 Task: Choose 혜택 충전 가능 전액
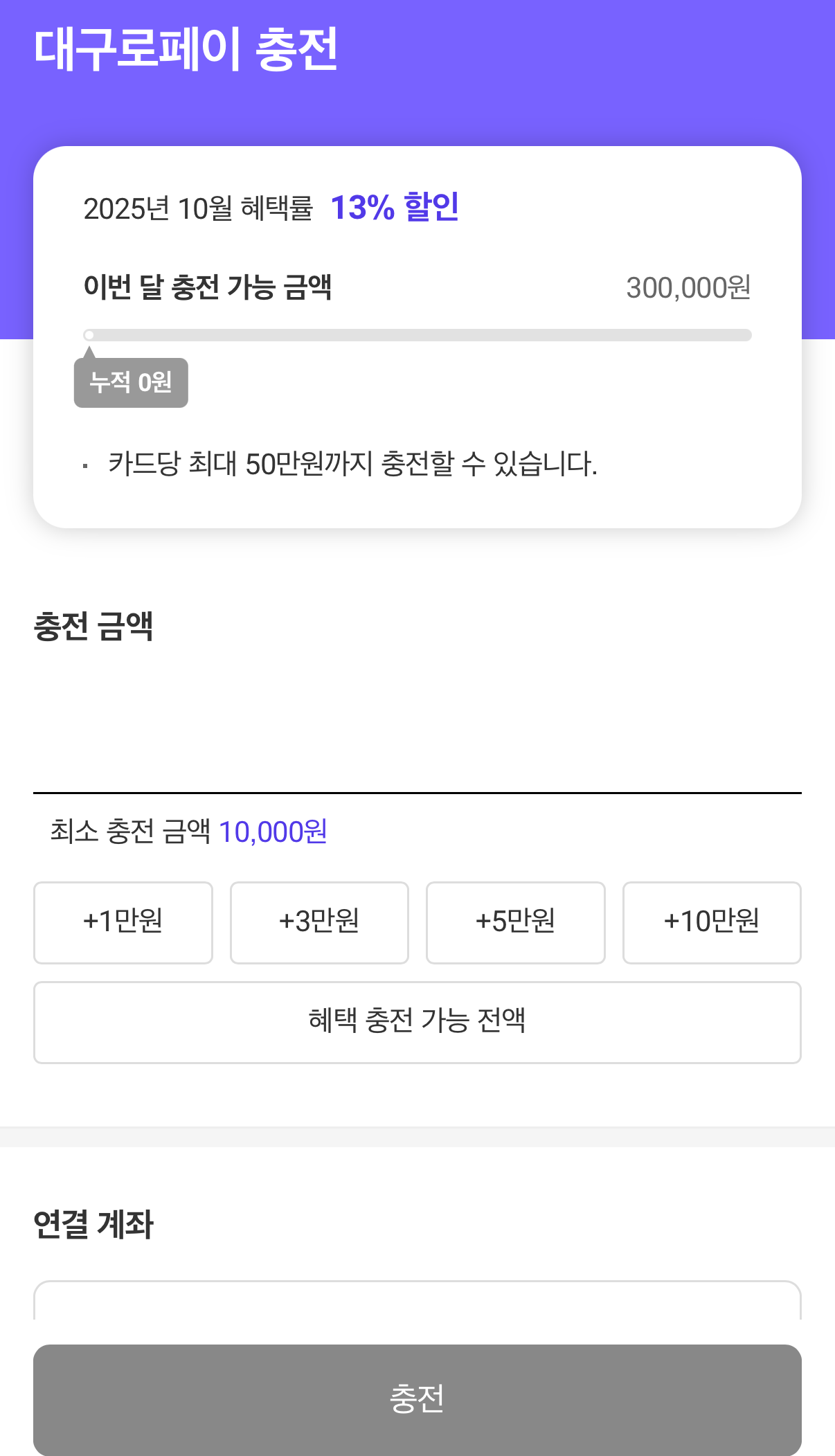(417, 1022)
